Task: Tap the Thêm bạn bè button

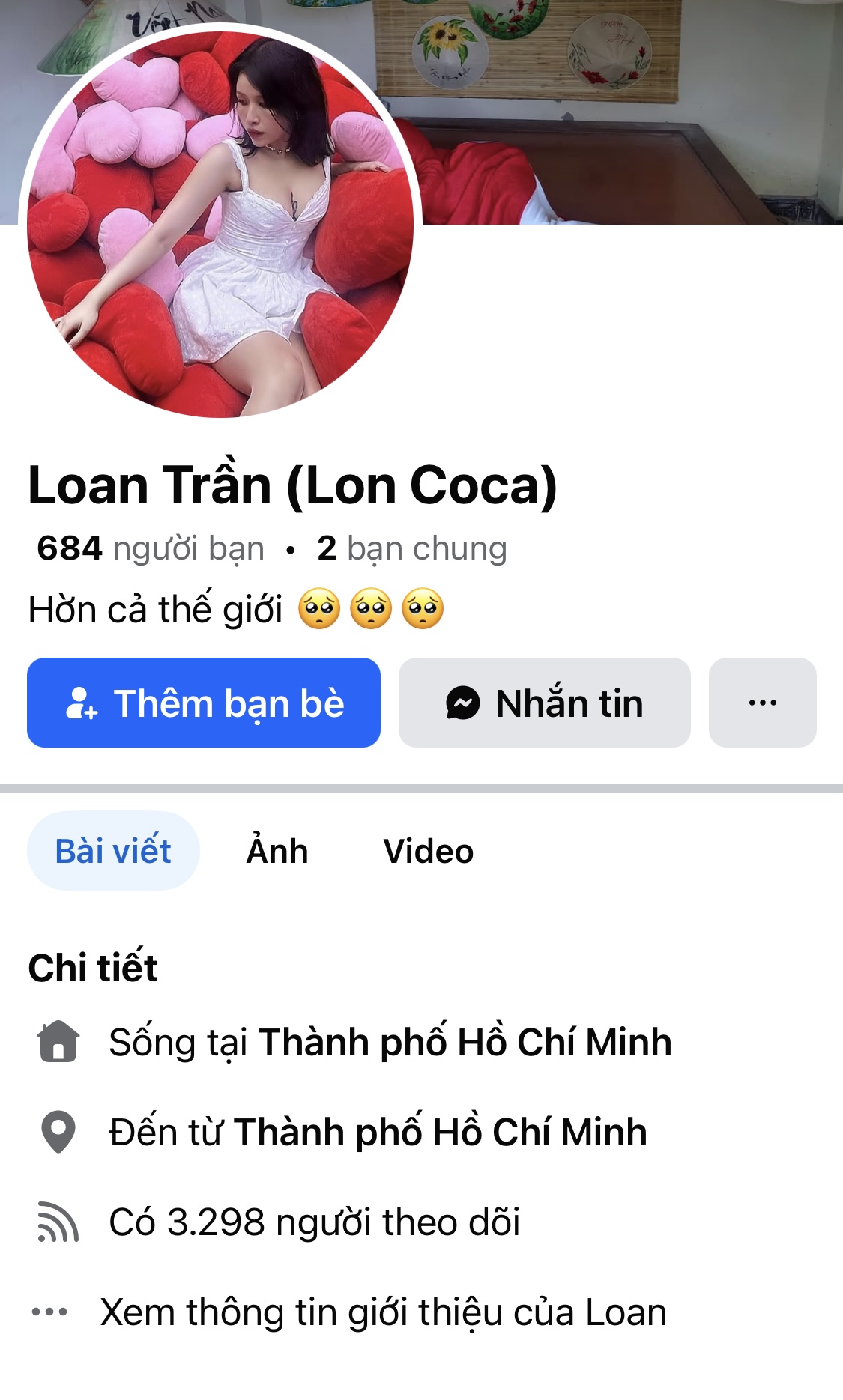Action: tap(204, 703)
